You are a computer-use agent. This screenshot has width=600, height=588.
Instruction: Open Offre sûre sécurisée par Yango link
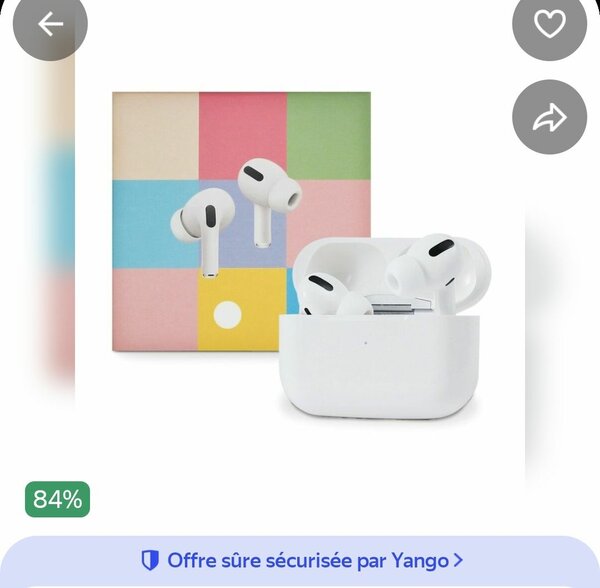pos(300,561)
